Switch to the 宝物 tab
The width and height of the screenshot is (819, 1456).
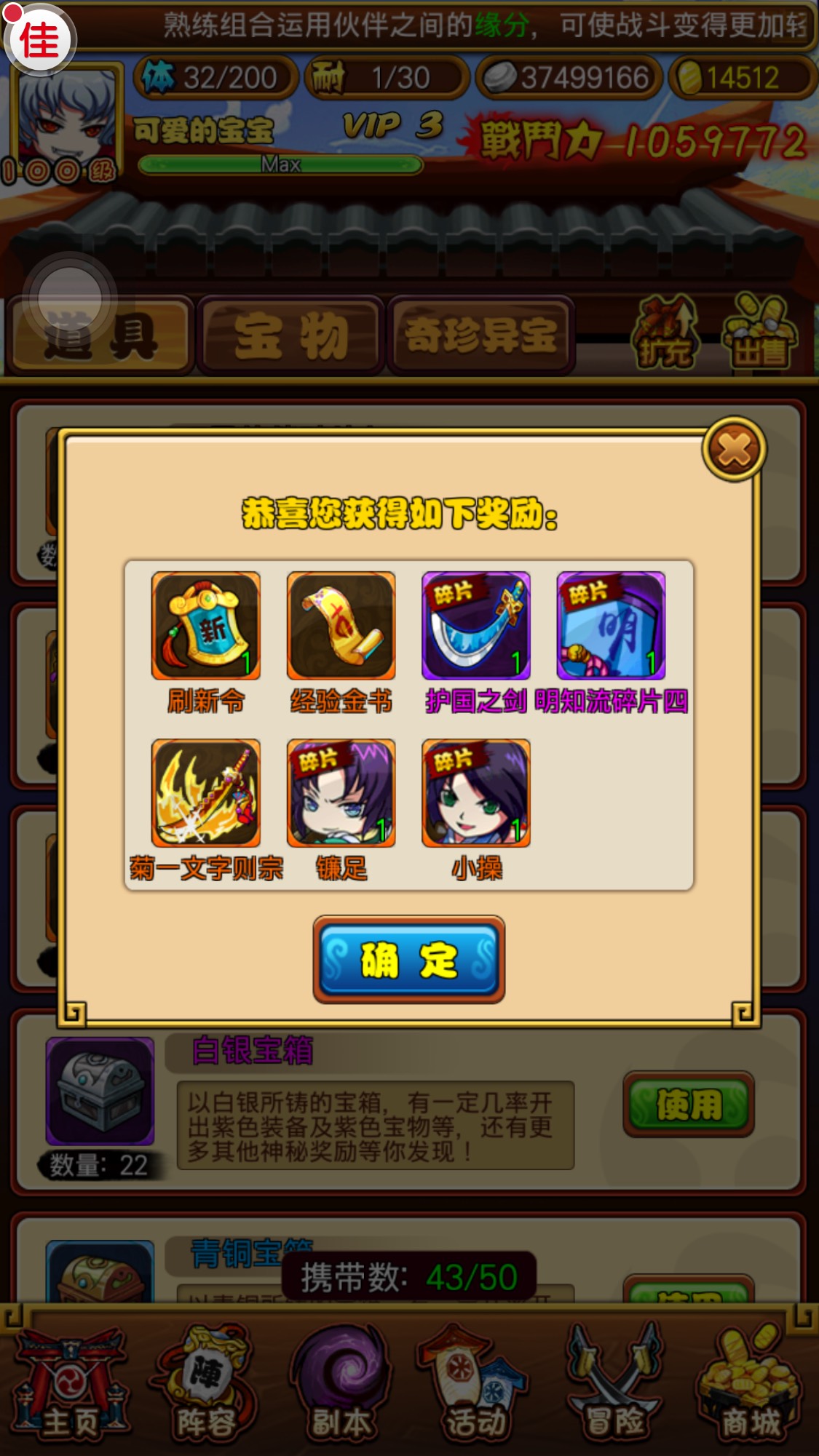click(291, 336)
